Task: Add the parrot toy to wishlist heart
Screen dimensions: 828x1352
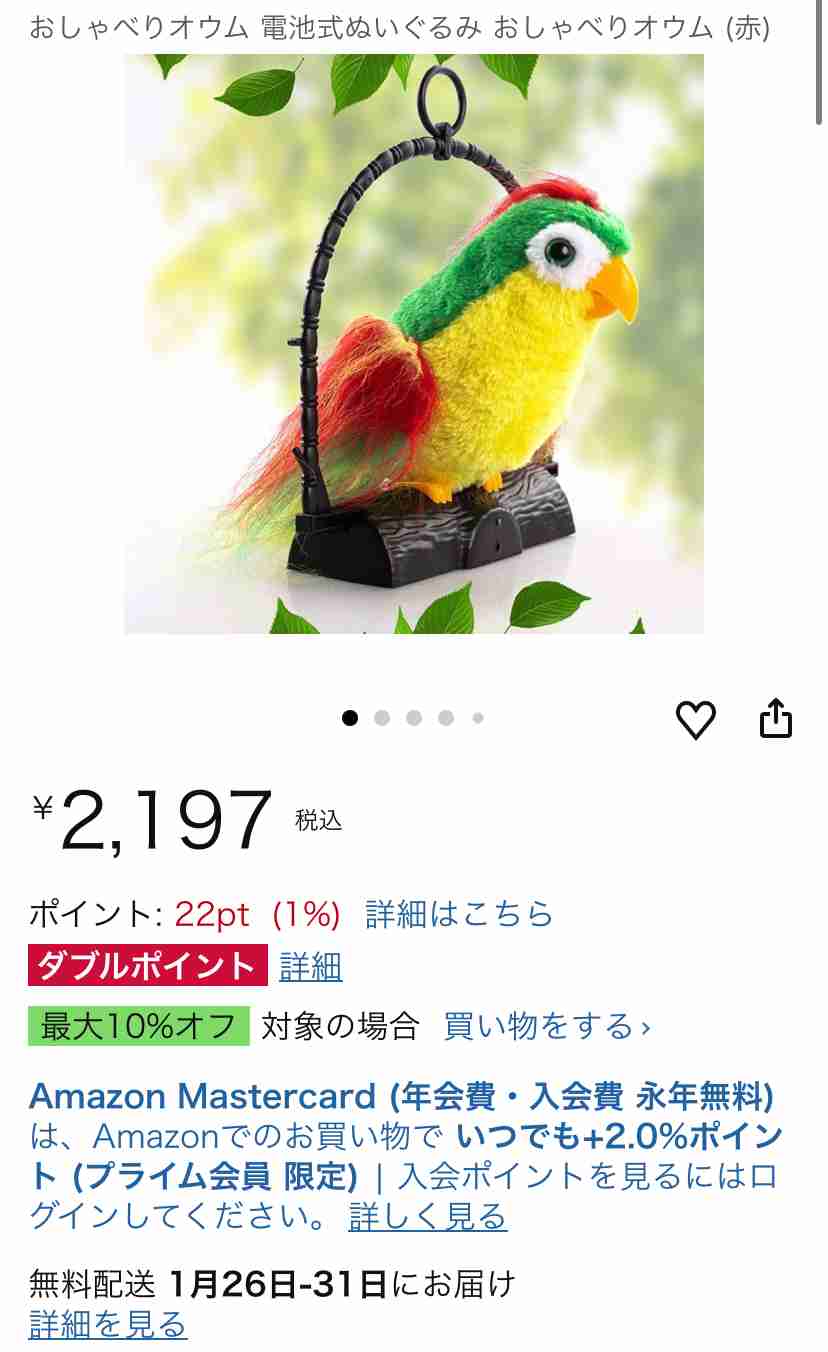Action: 695,719
